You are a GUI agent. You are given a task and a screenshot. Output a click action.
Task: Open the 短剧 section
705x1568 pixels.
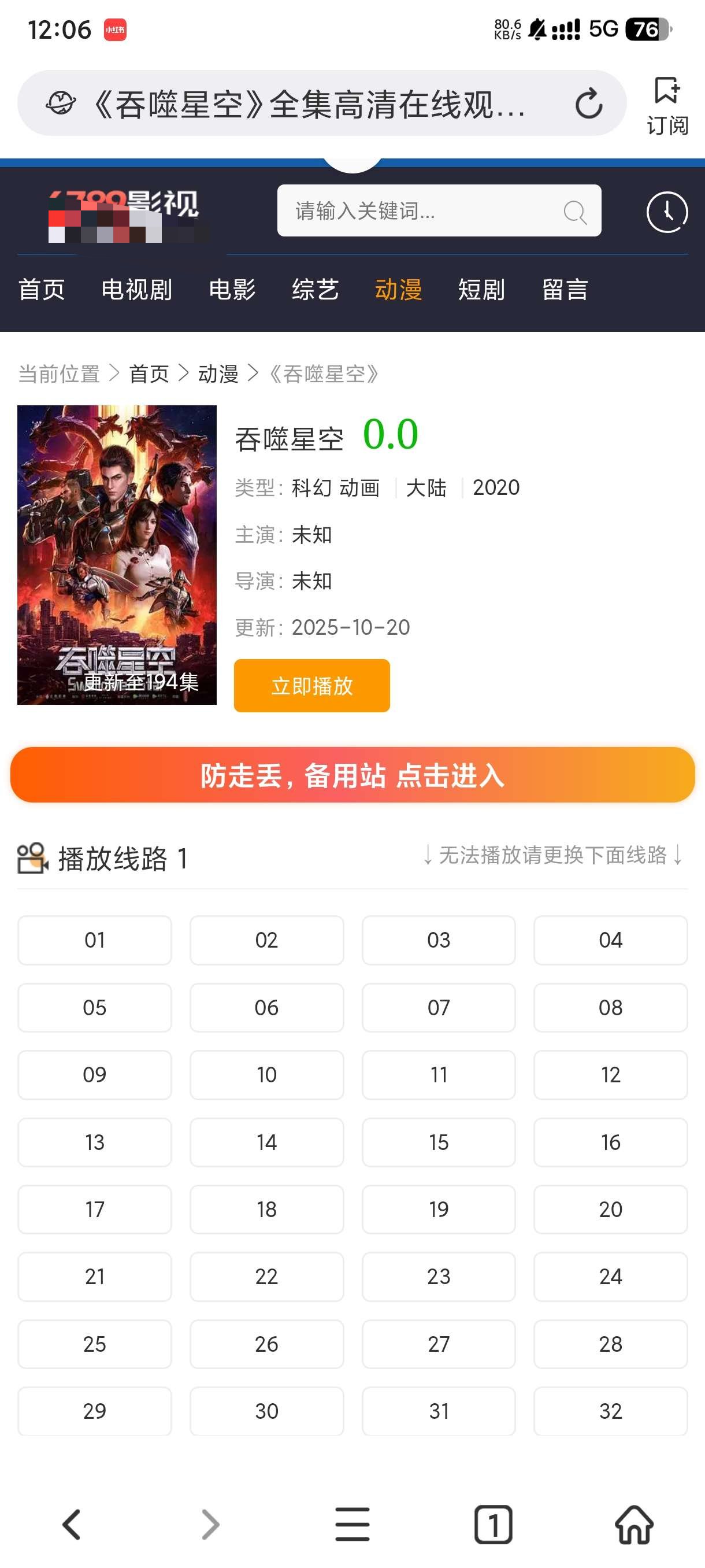coord(481,290)
